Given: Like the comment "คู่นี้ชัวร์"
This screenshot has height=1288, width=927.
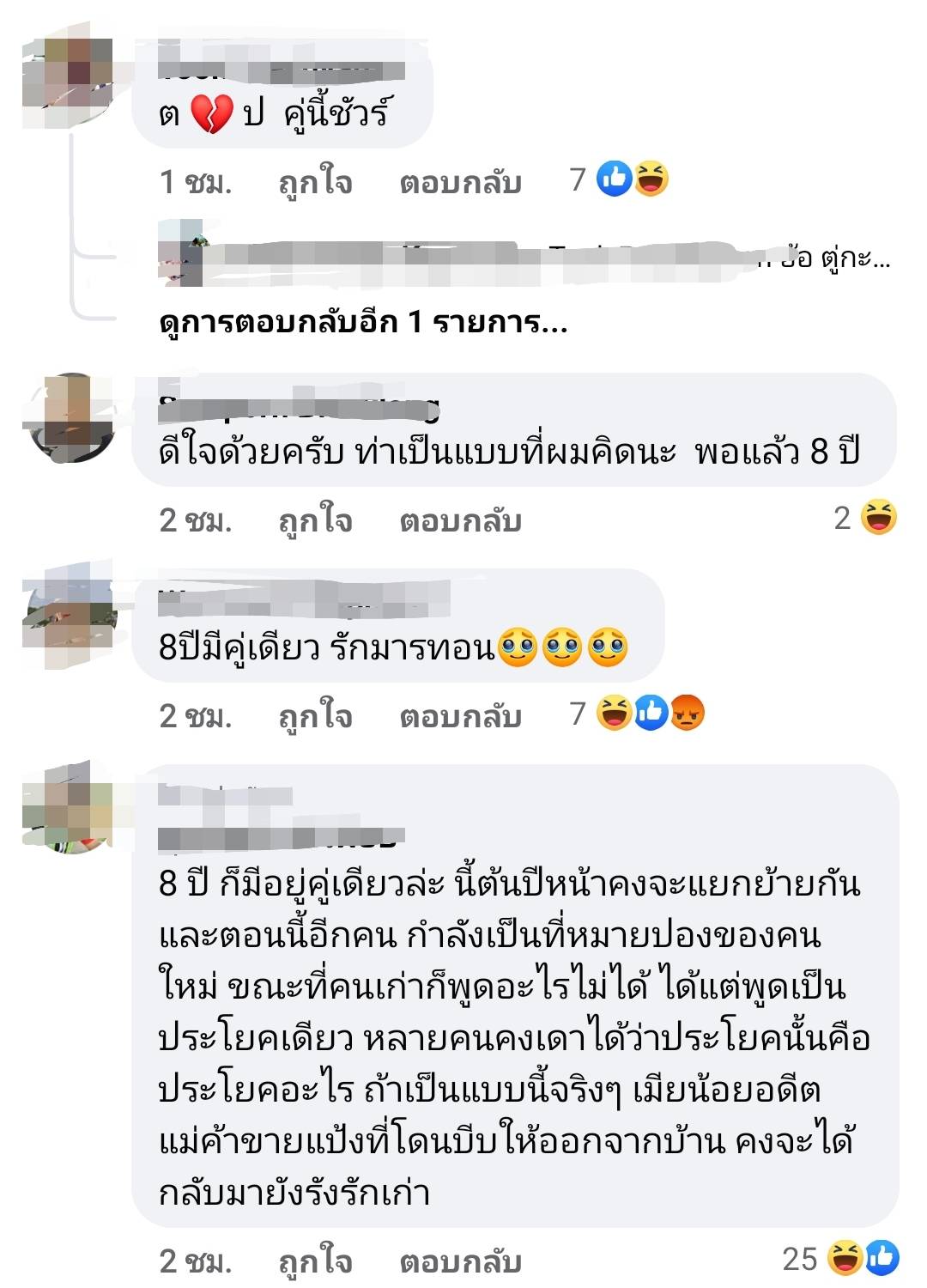Looking at the screenshot, I should [315, 183].
